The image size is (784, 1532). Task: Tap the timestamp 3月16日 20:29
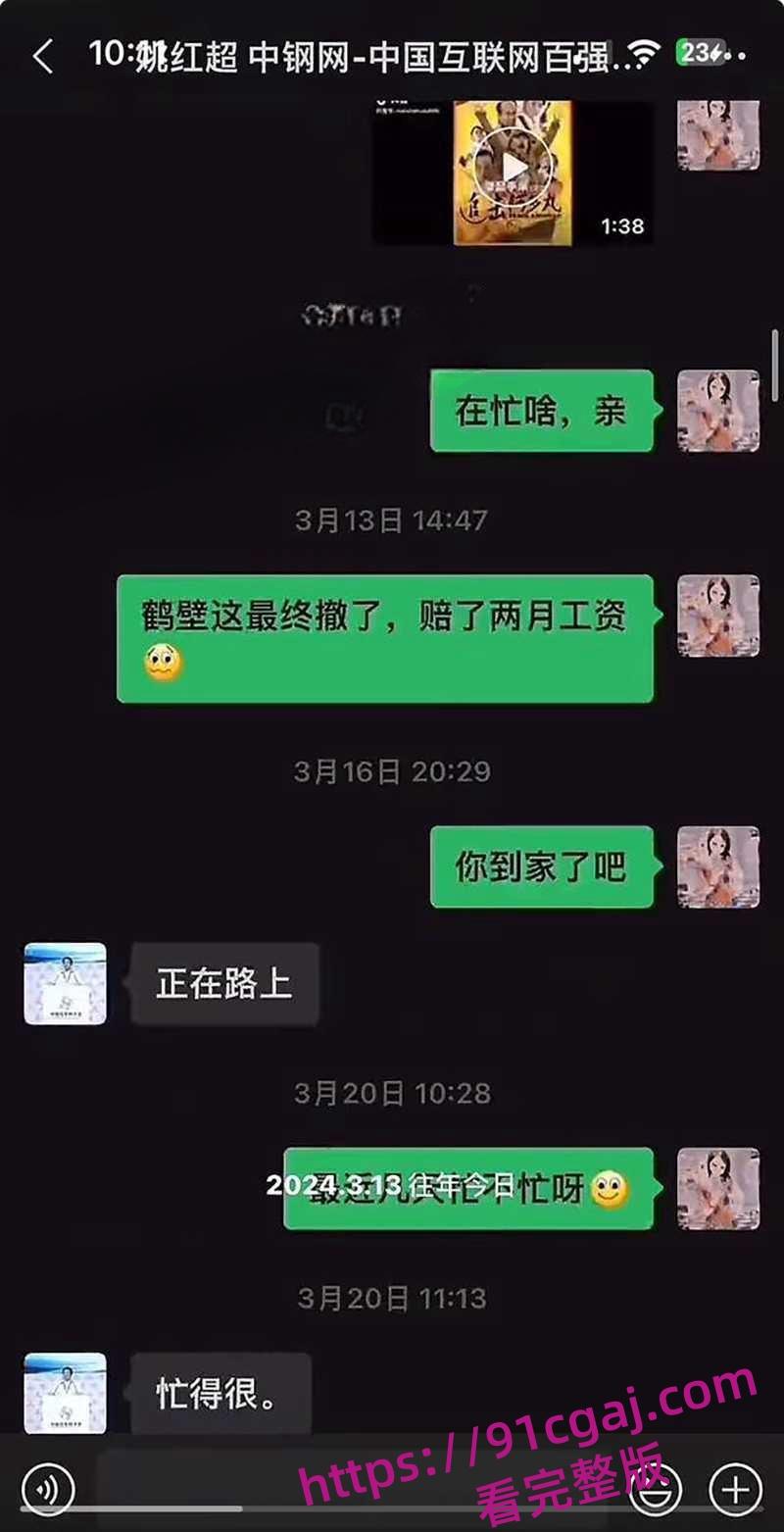392,771
